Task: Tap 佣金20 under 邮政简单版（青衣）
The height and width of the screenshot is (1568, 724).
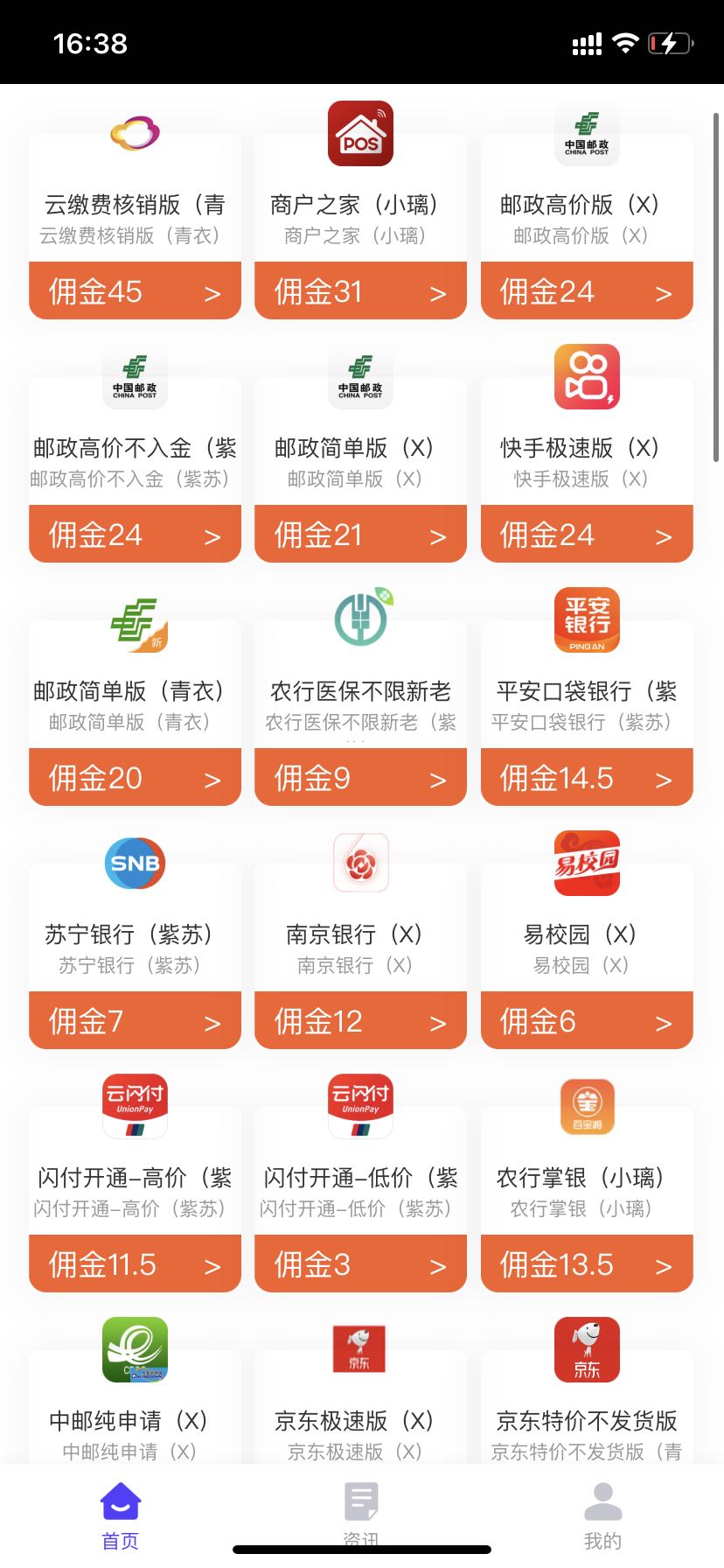Action: click(x=135, y=778)
